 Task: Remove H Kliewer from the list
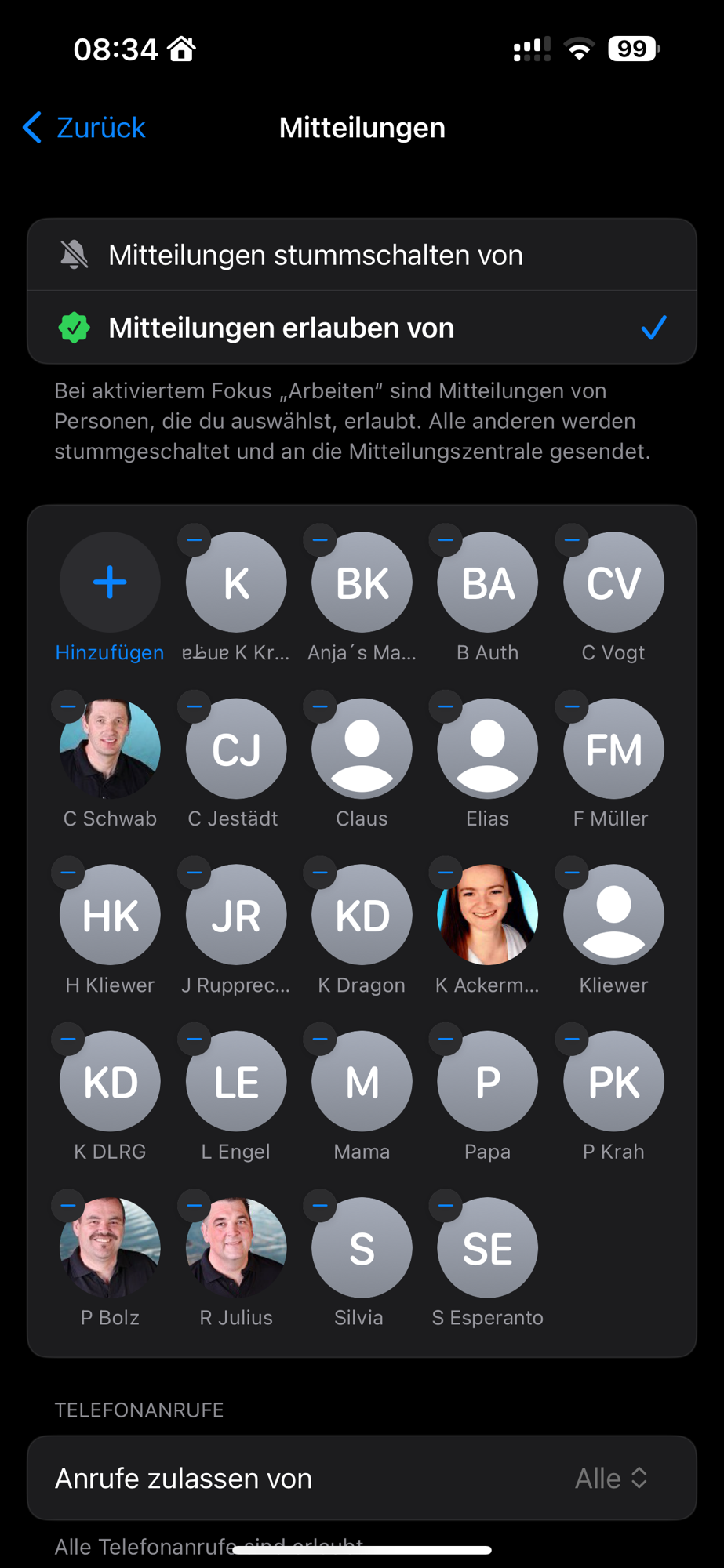[x=68, y=873]
